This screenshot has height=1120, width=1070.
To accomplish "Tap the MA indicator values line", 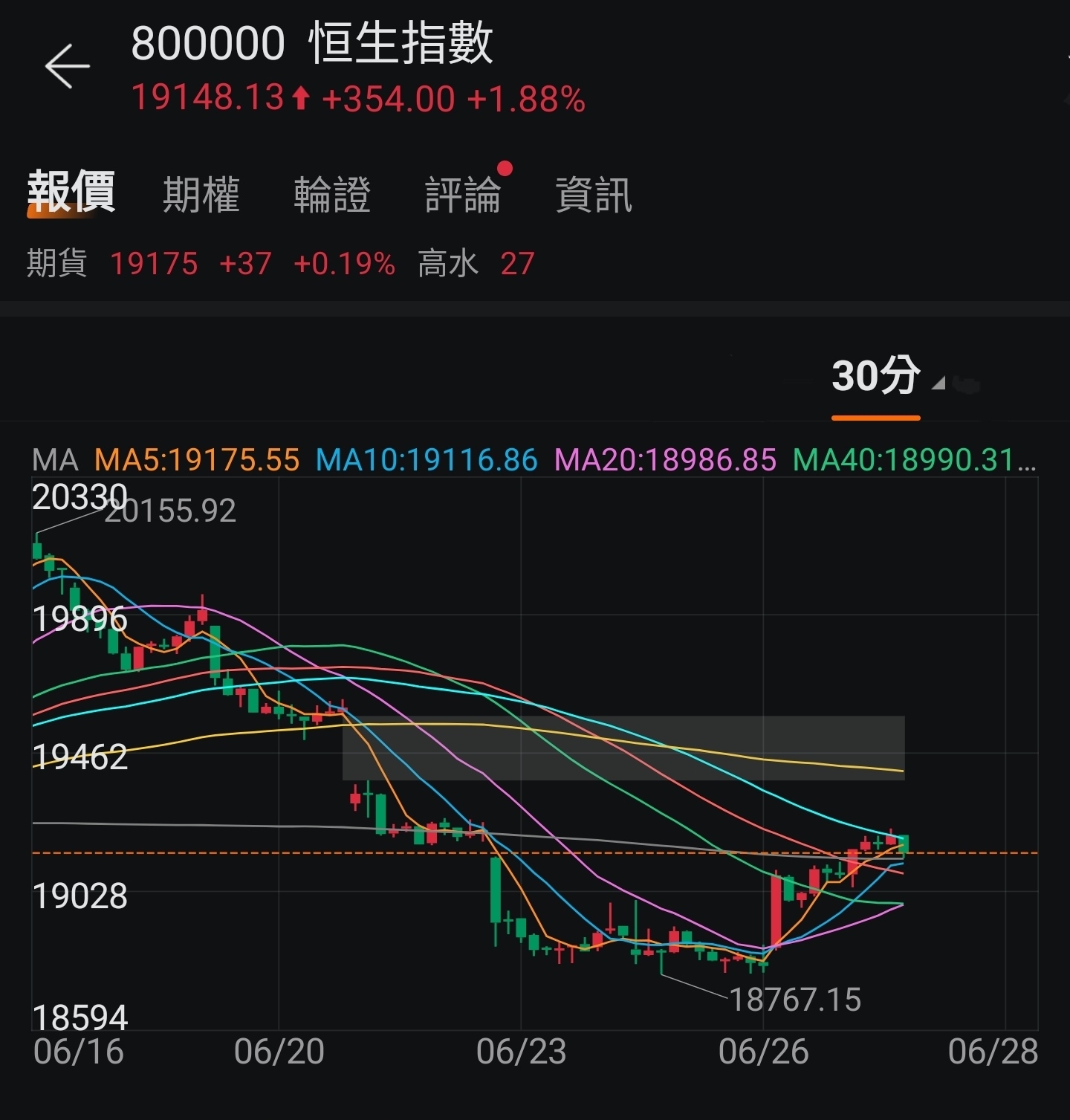I will click(x=533, y=460).
